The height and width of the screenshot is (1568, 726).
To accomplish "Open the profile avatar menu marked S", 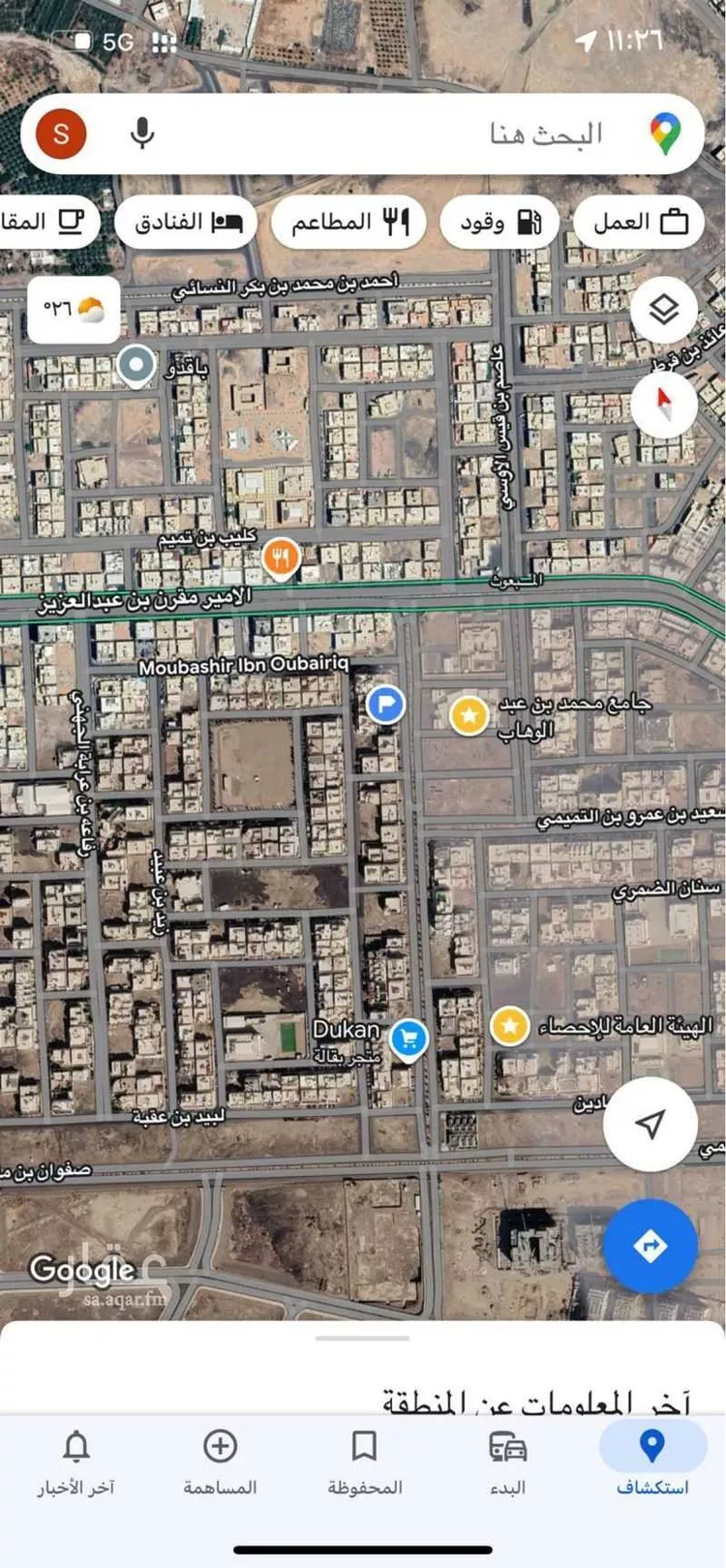I will coord(62,135).
